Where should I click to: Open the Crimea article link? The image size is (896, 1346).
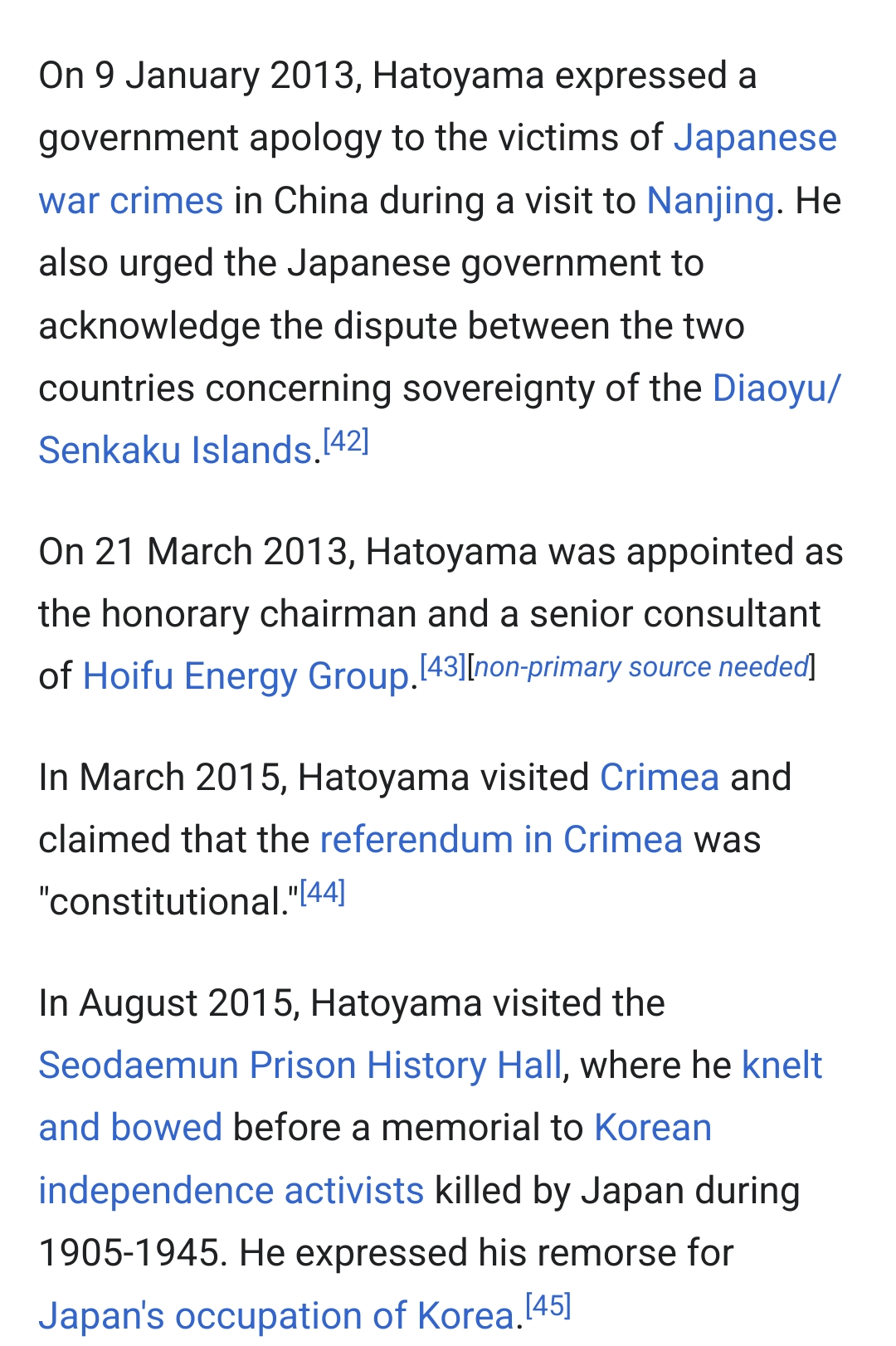tap(659, 778)
